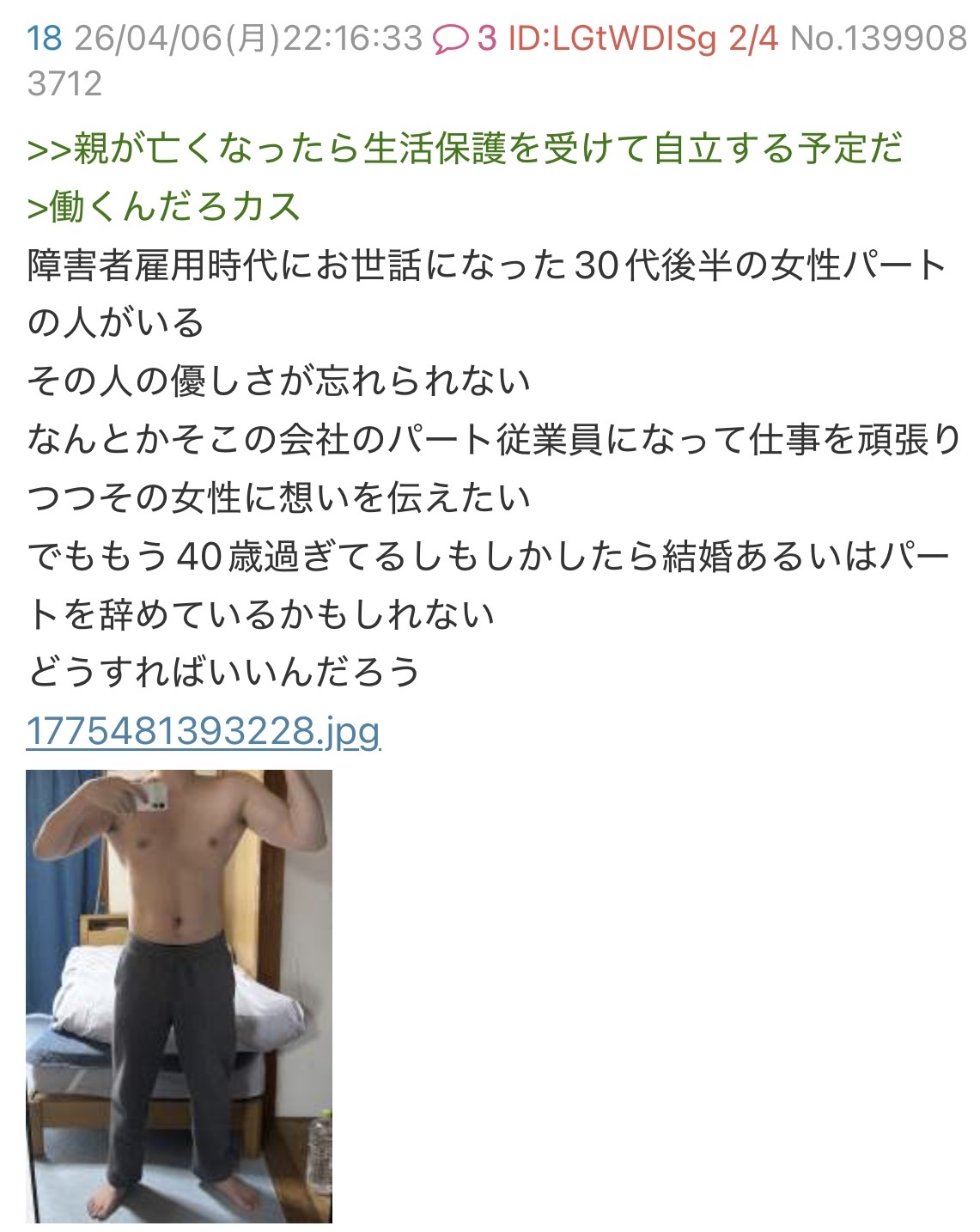
Task: Enlarge the attached photo thumbnail
Action: 179,995
